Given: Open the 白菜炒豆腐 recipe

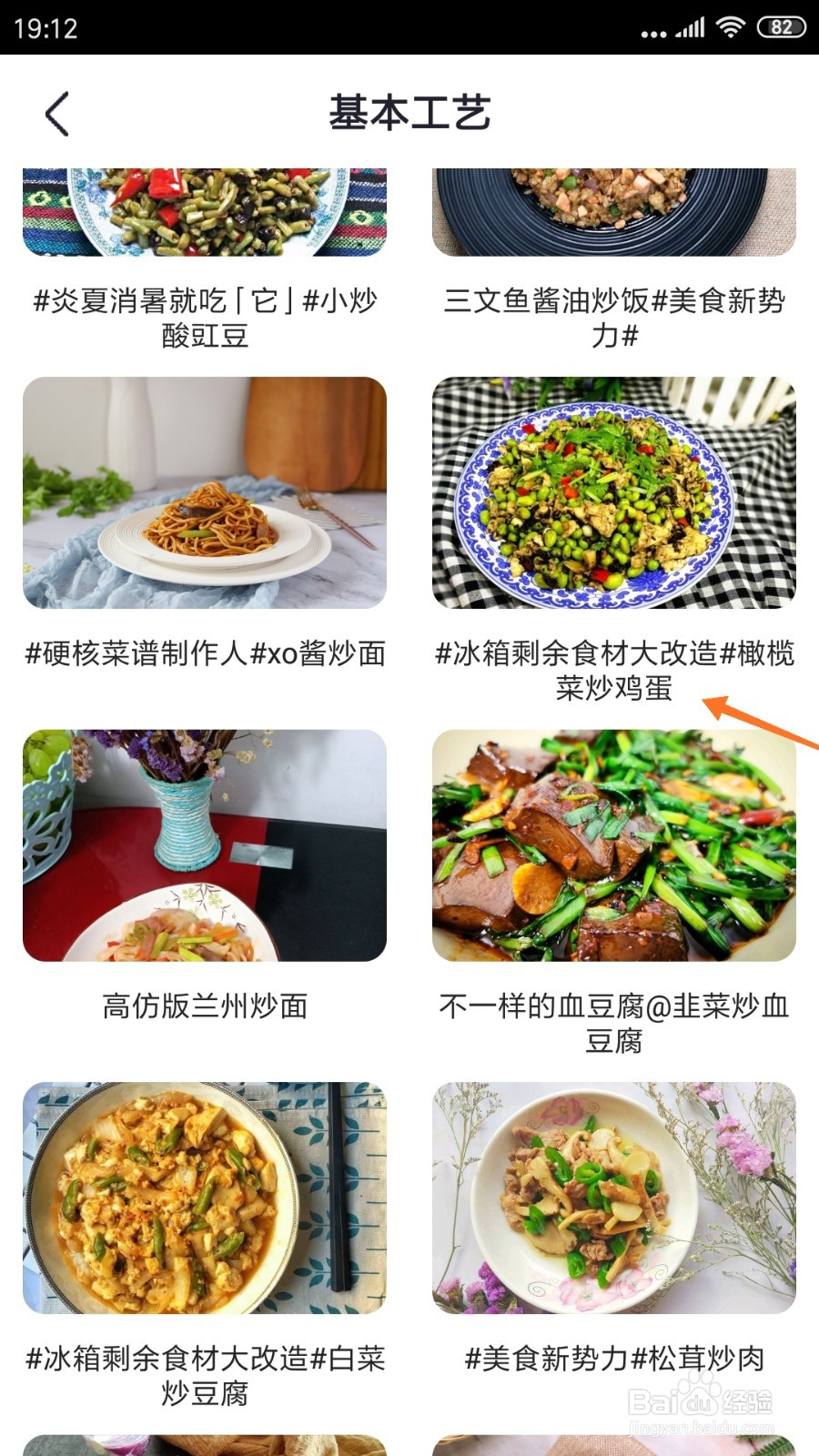Looking at the screenshot, I should pos(205,1247).
